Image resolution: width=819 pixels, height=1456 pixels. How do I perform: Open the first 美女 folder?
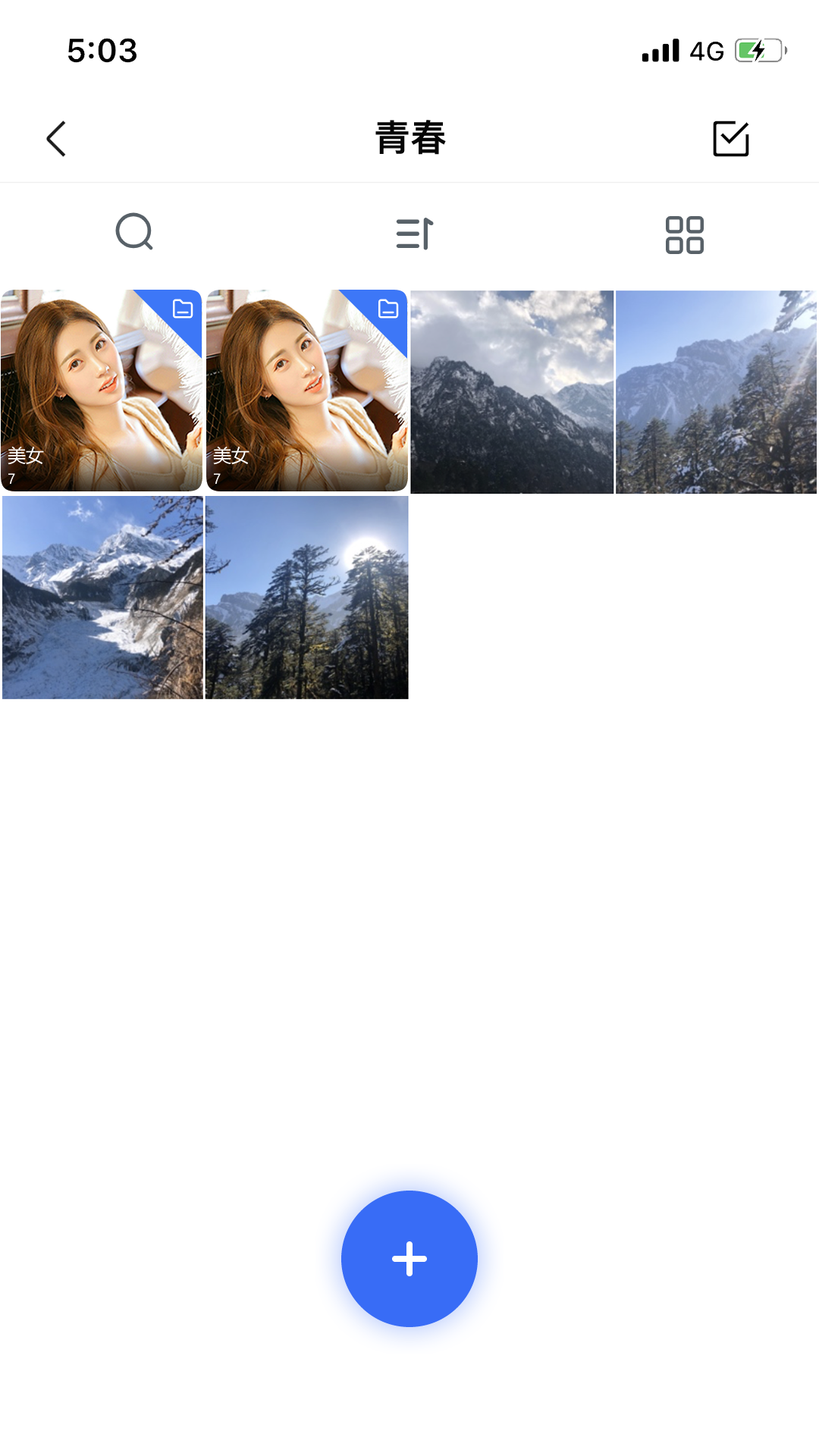click(102, 391)
